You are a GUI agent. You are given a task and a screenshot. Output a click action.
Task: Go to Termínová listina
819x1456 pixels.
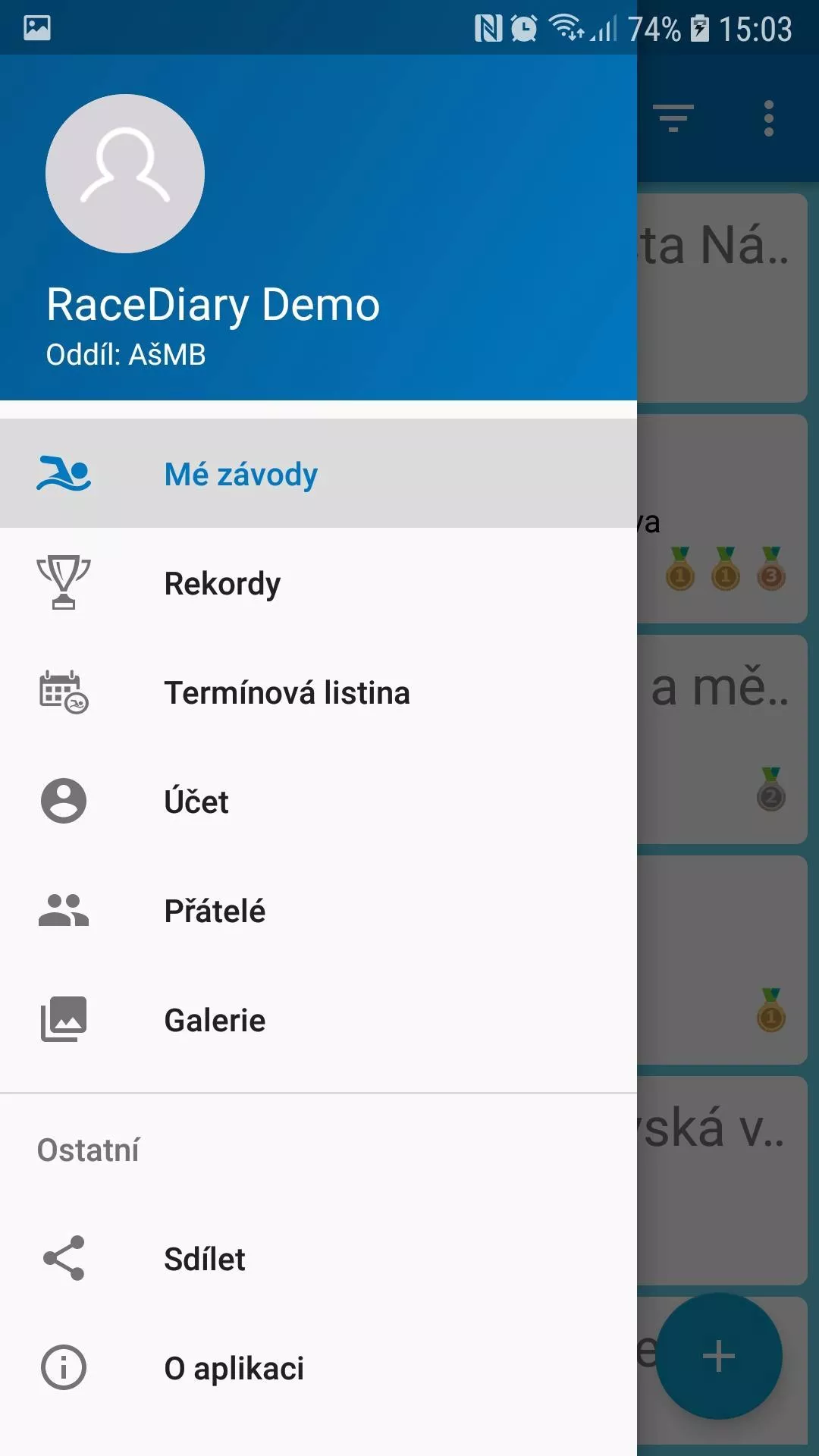pos(318,692)
